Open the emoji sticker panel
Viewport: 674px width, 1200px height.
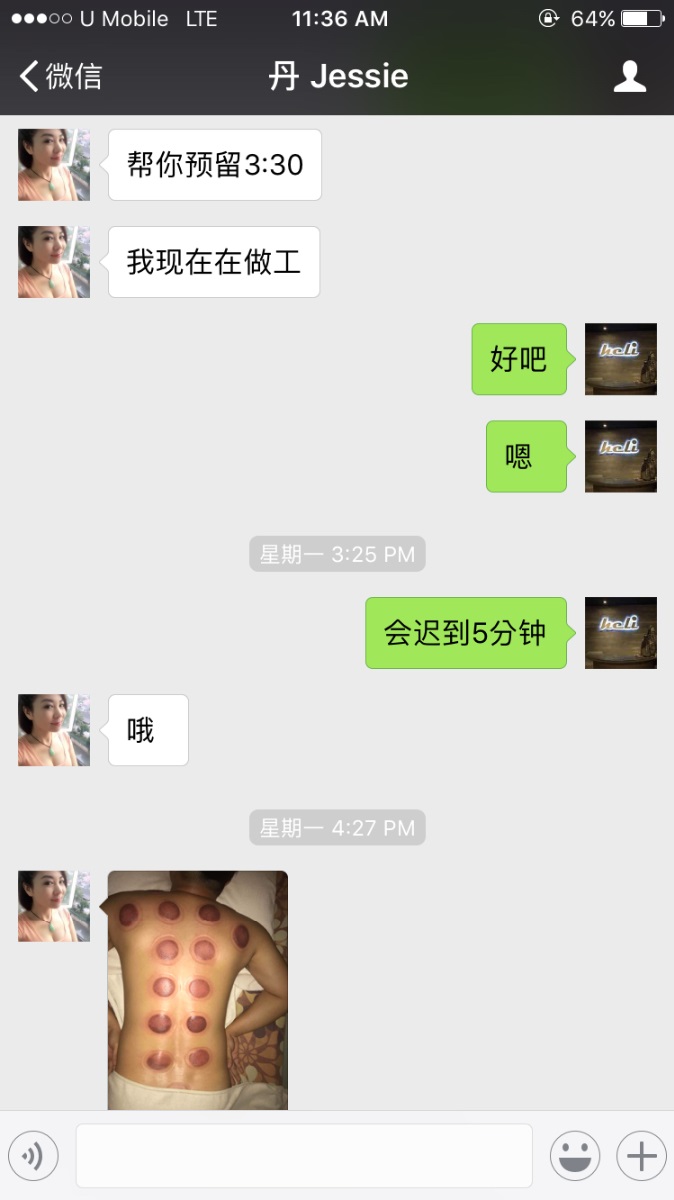point(575,1156)
